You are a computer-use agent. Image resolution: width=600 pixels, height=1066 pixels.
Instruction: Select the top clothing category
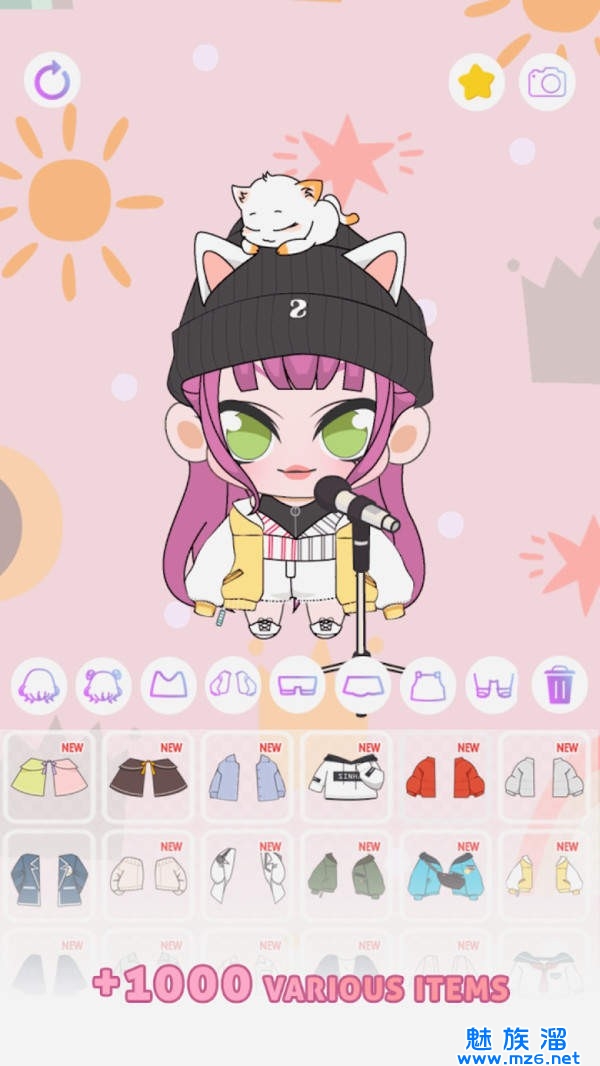coord(169,686)
